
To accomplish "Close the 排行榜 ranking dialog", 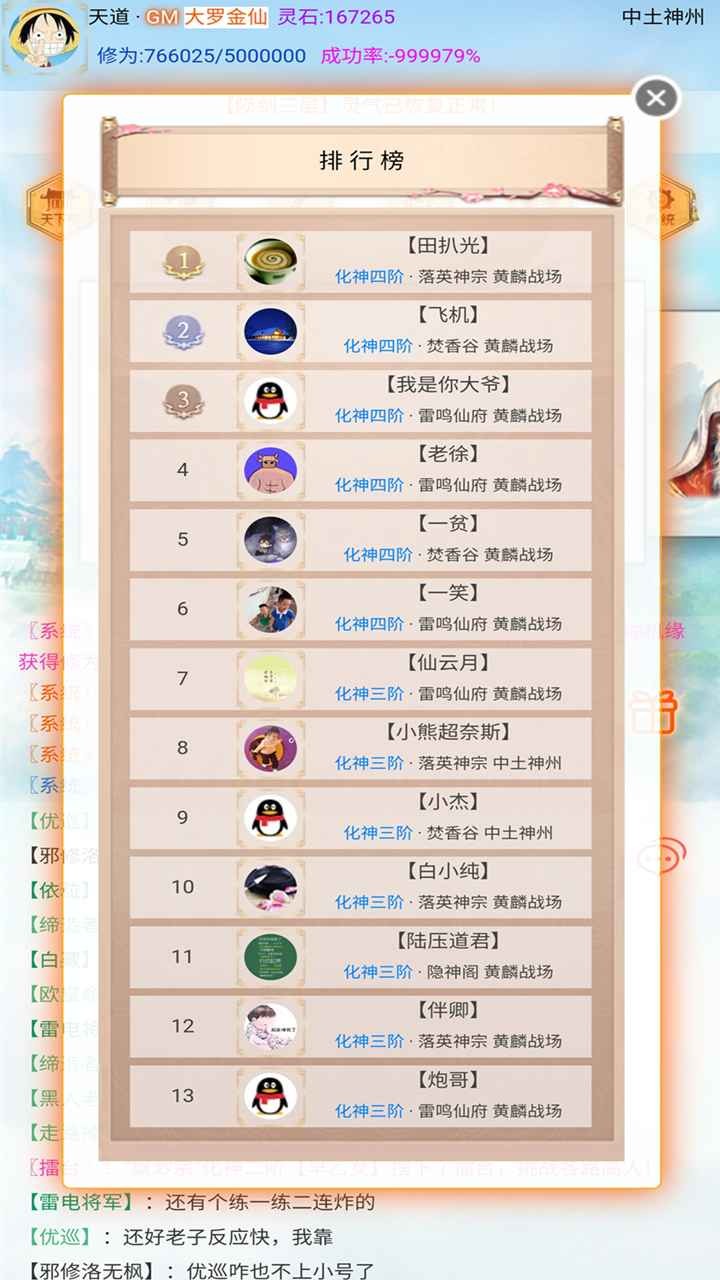I will pyautogui.click(x=656, y=98).
